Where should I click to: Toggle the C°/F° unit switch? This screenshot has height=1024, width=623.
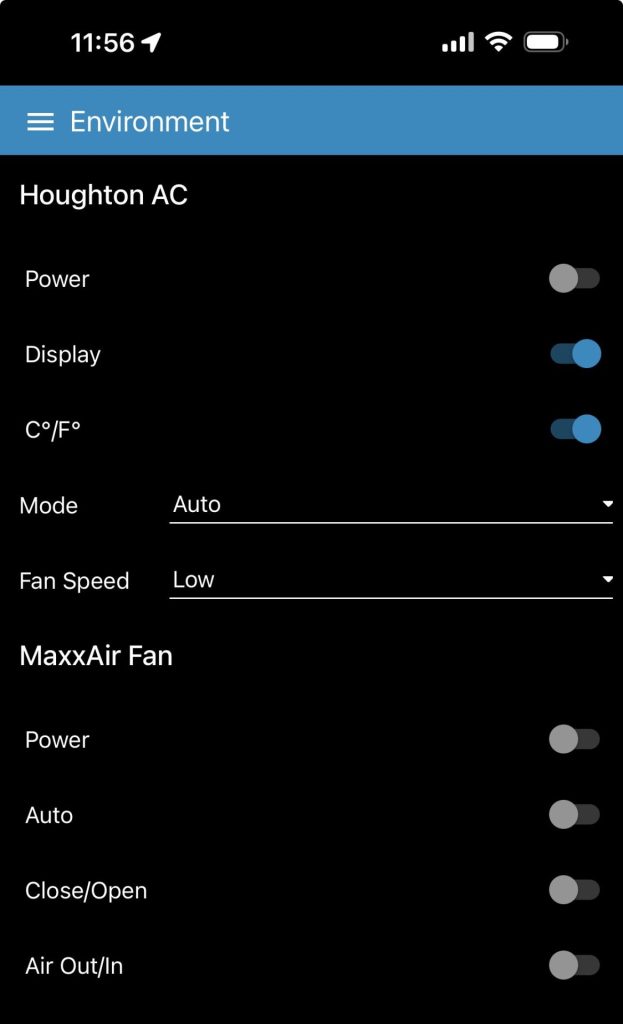[575, 430]
